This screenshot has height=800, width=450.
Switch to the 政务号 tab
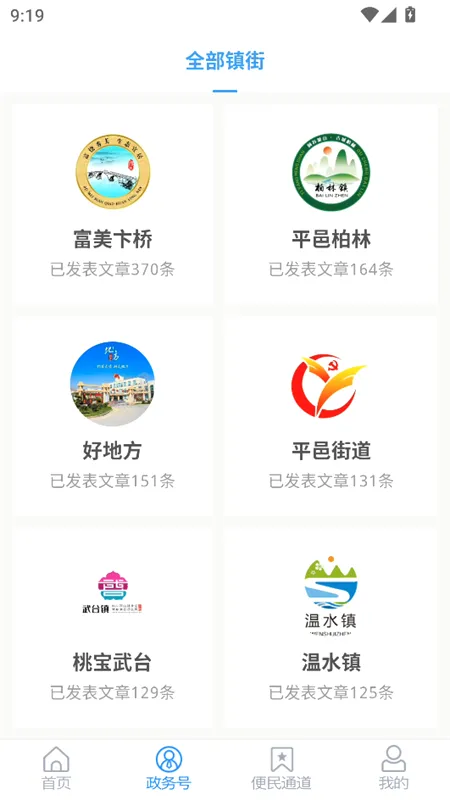point(169,768)
